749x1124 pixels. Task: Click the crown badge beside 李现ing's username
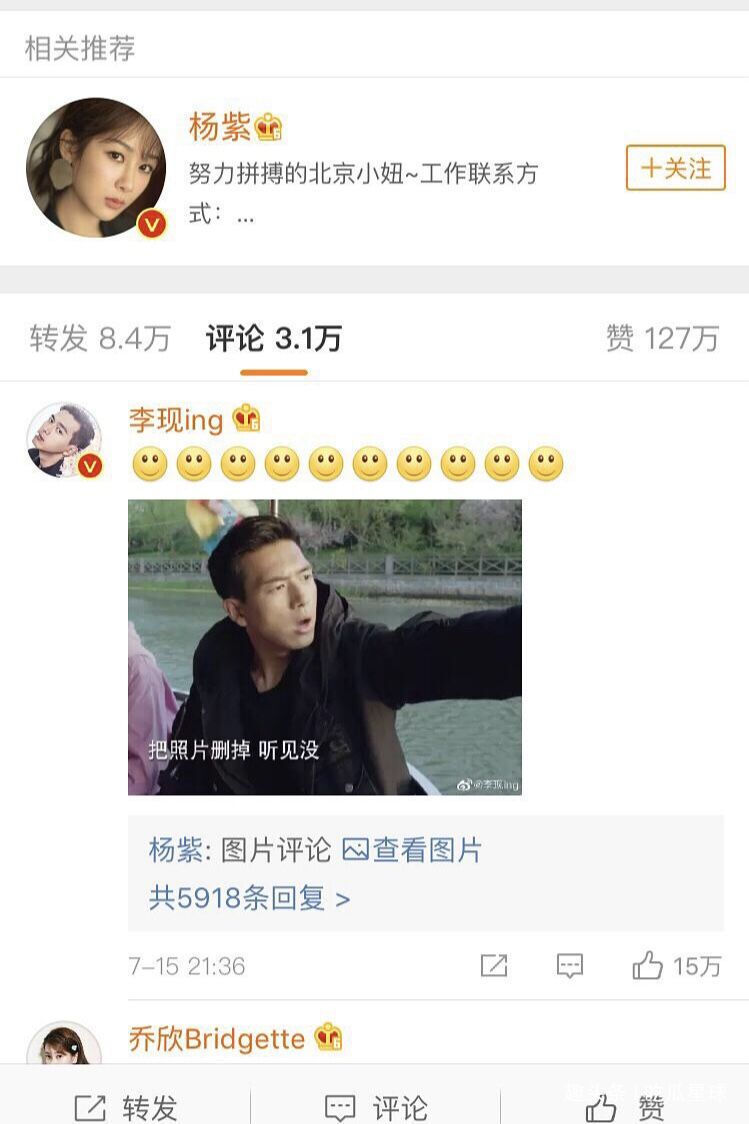[244, 420]
